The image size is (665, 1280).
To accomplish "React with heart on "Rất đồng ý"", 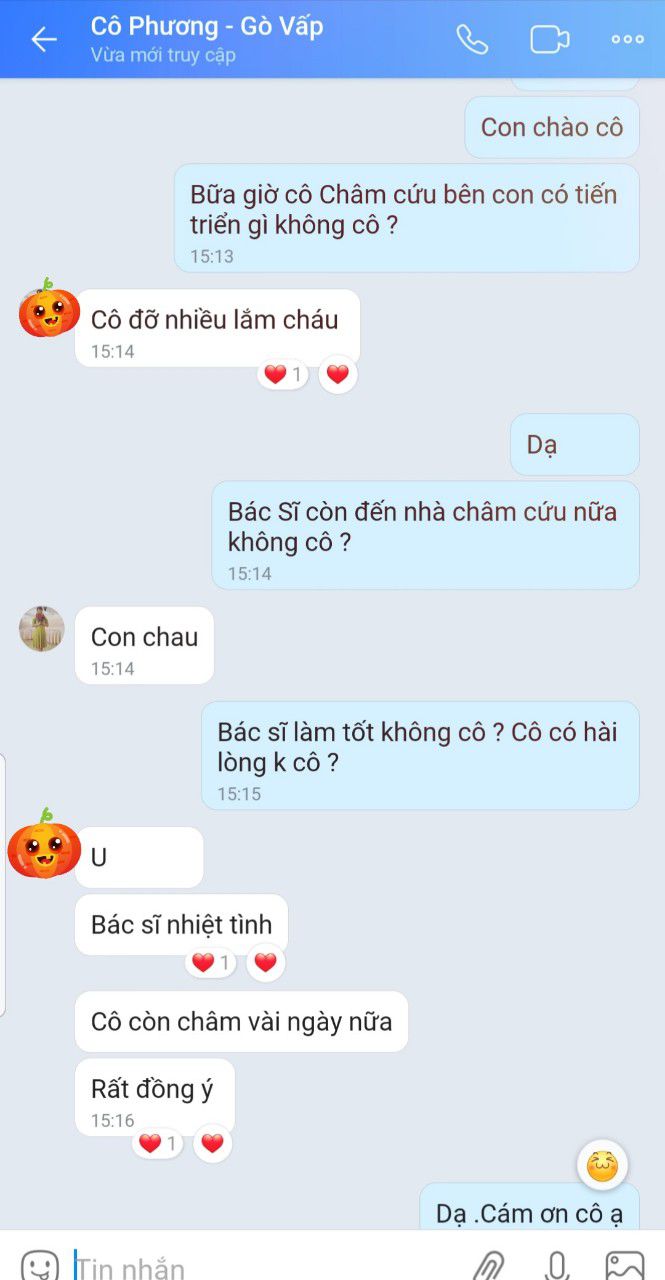I will 212,1143.
